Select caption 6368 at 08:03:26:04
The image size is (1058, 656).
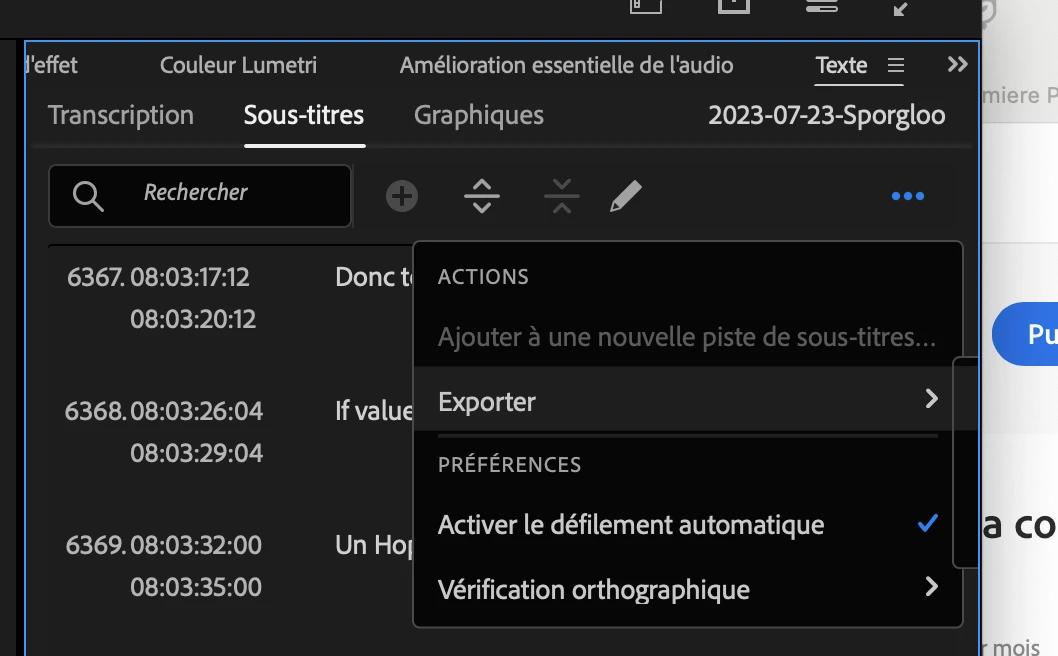click(x=190, y=411)
